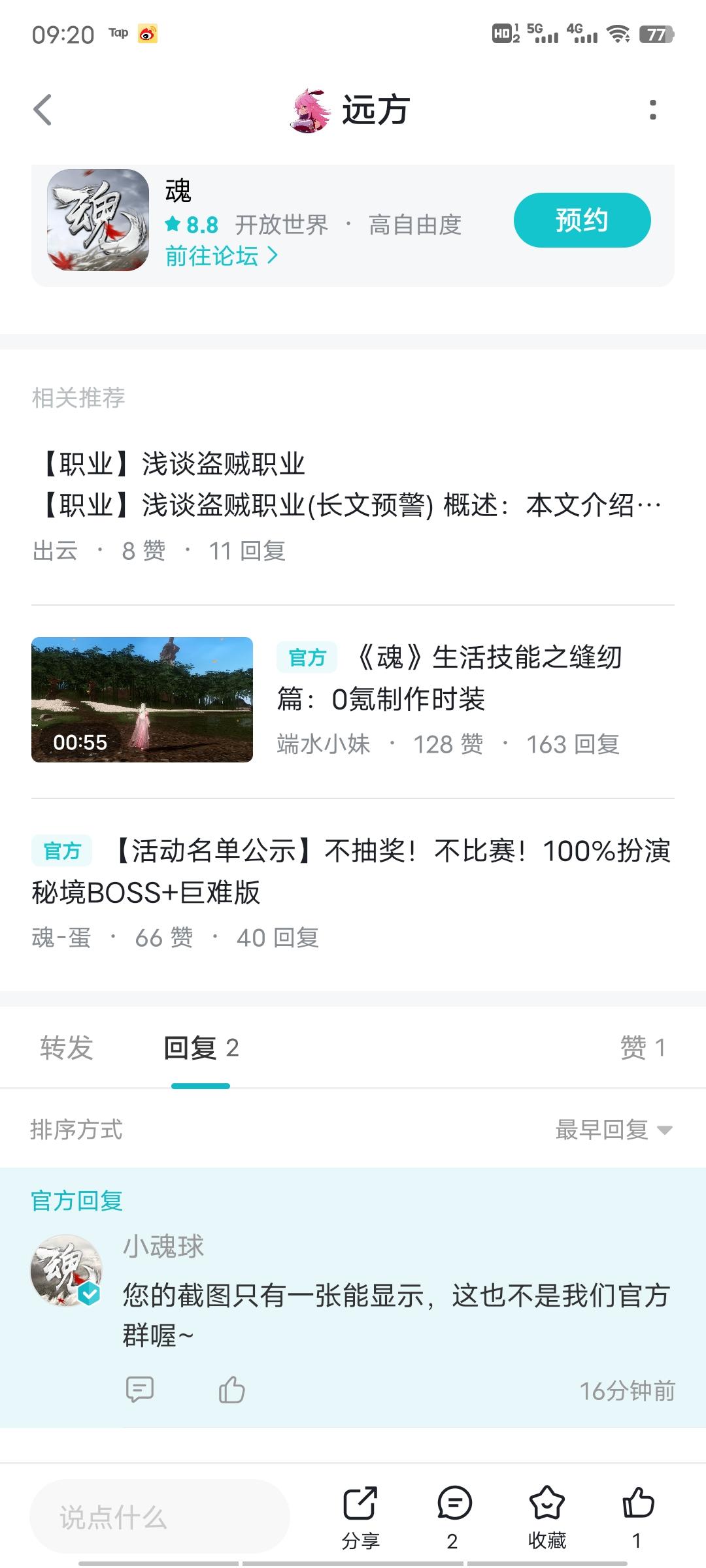The height and width of the screenshot is (1568, 706).
Task: Reply to 小魂球's comment
Action: tap(139, 1390)
